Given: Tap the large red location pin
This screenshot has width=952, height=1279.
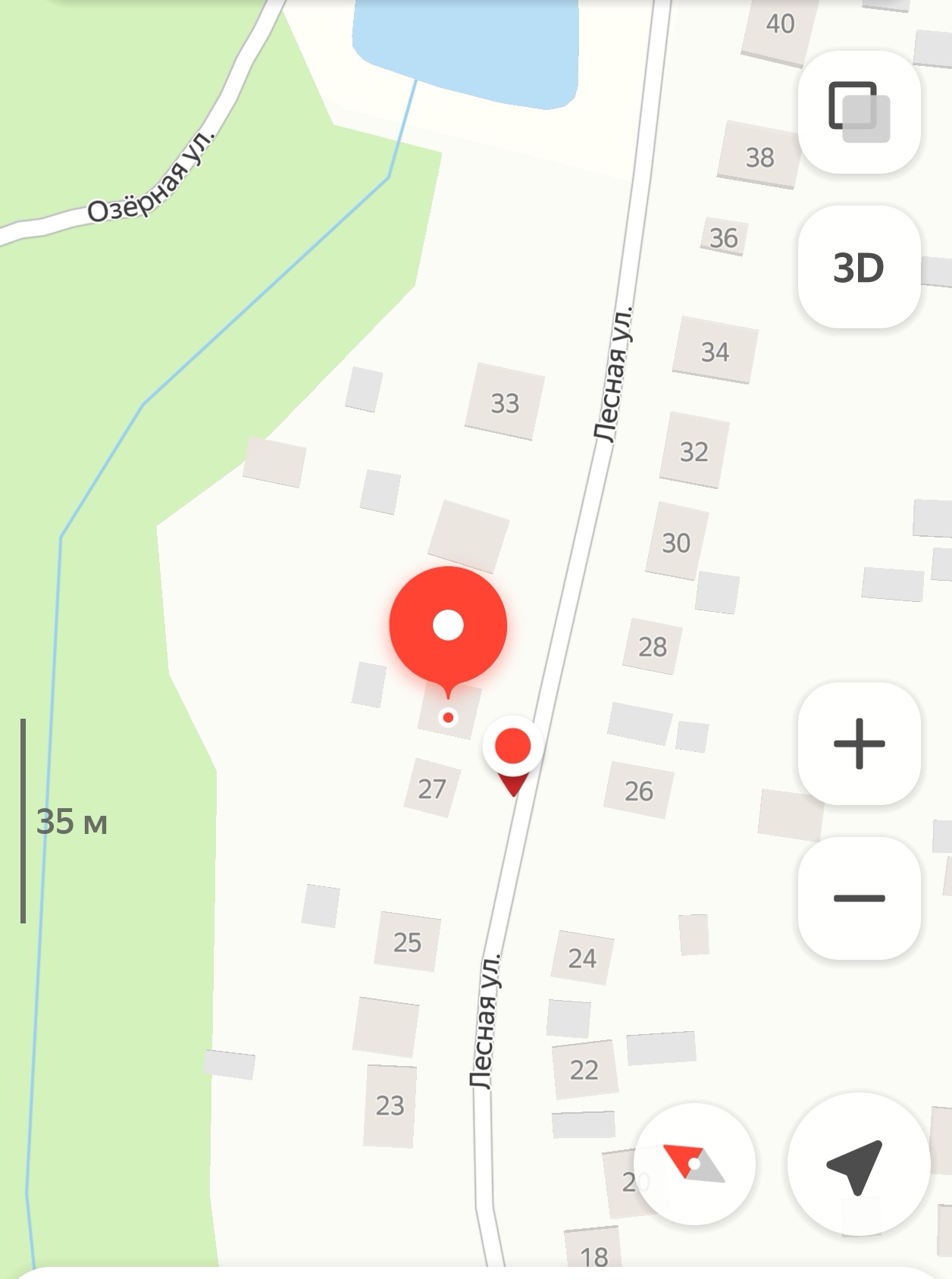Looking at the screenshot, I should click(x=448, y=626).
